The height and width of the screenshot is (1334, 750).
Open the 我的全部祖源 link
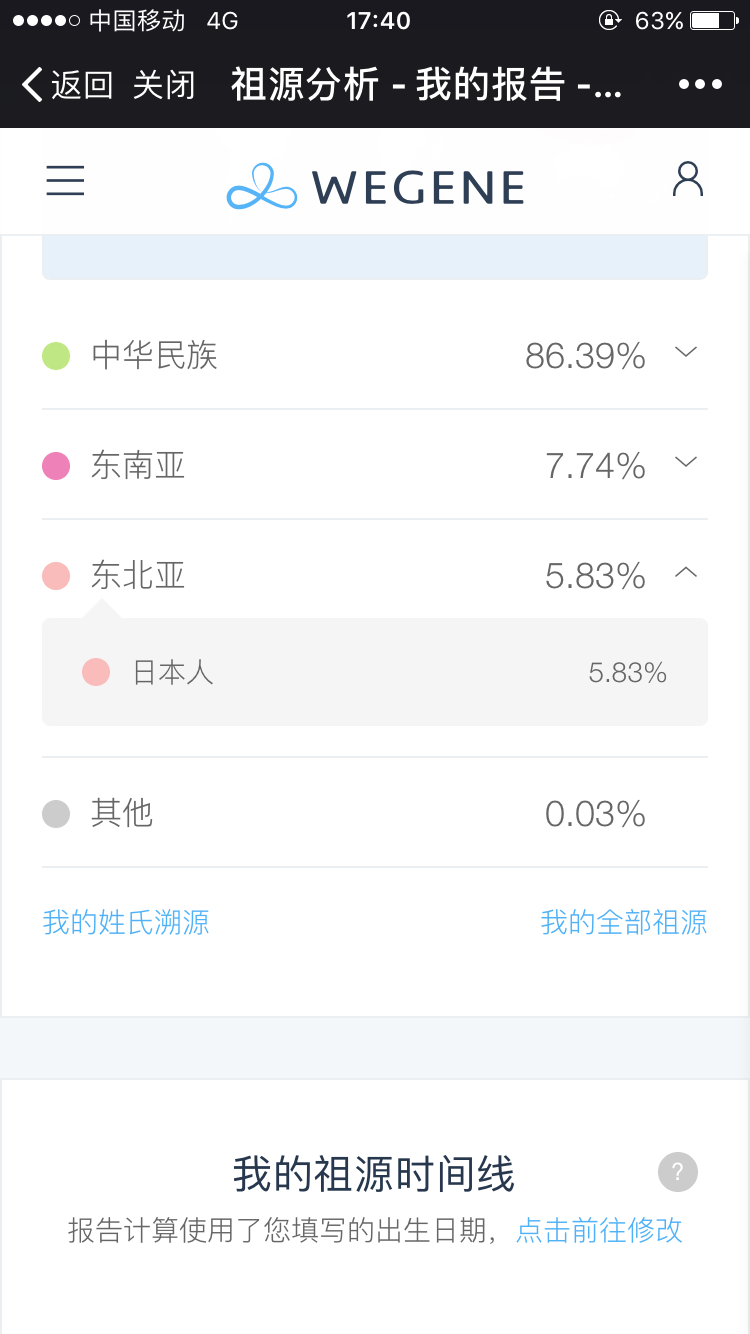click(624, 922)
